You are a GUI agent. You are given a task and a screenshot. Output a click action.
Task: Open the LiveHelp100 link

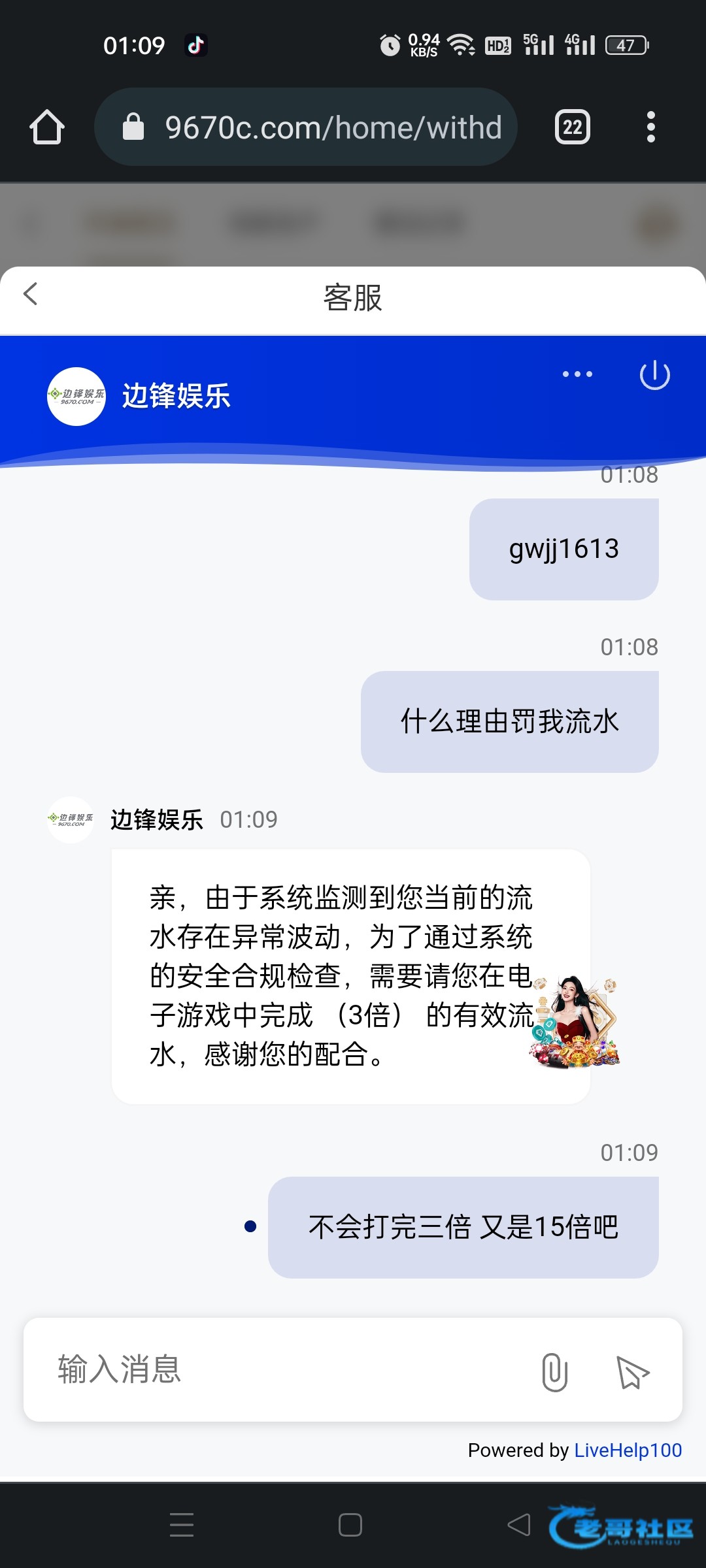pyautogui.click(x=628, y=1450)
